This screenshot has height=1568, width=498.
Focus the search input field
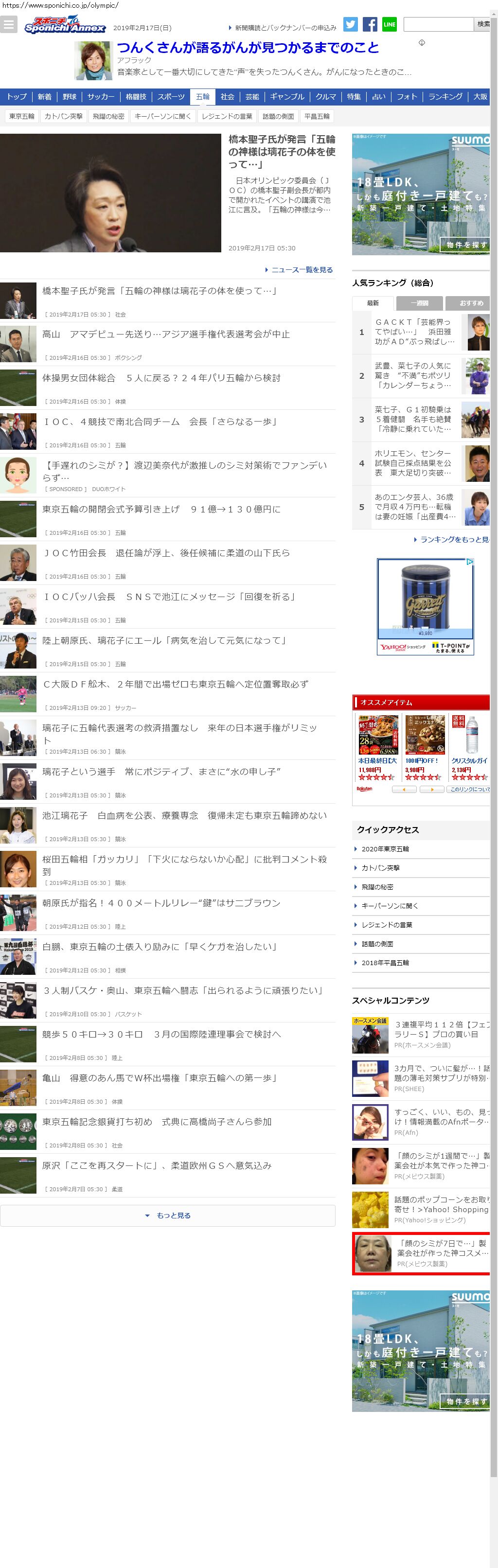[x=438, y=24]
